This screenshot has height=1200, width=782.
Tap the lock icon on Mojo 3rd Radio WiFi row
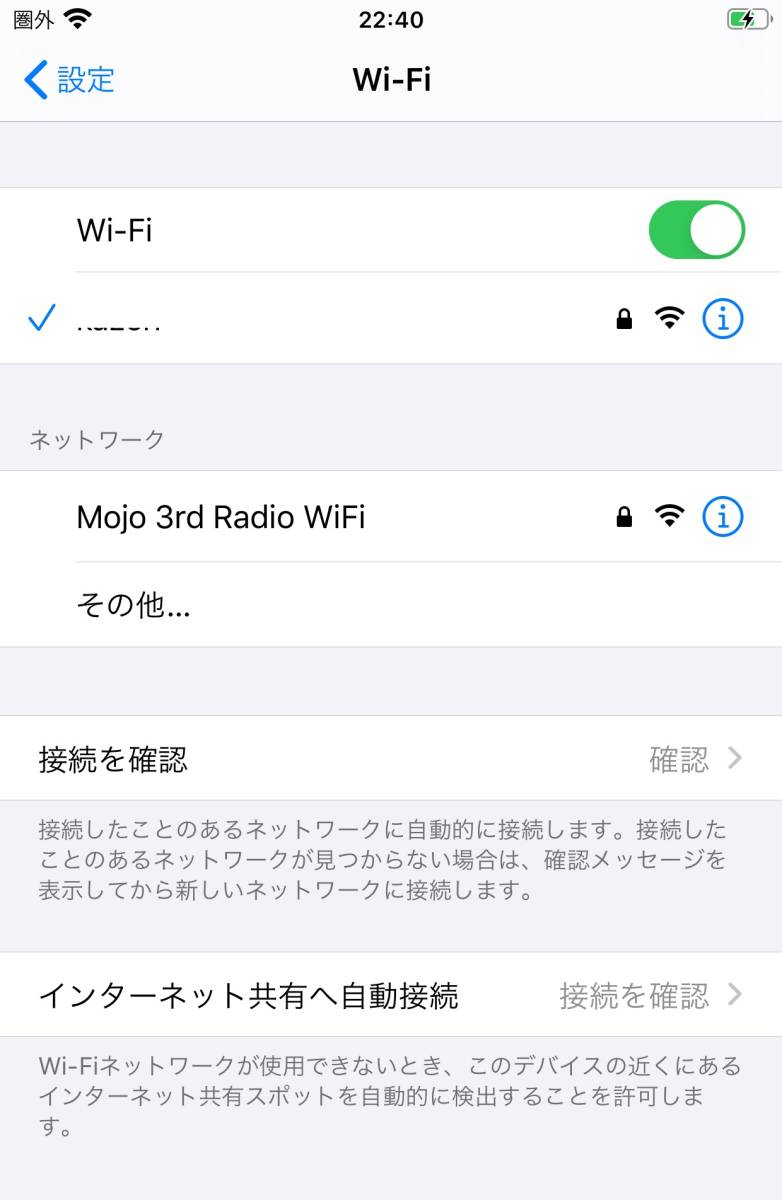(624, 517)
